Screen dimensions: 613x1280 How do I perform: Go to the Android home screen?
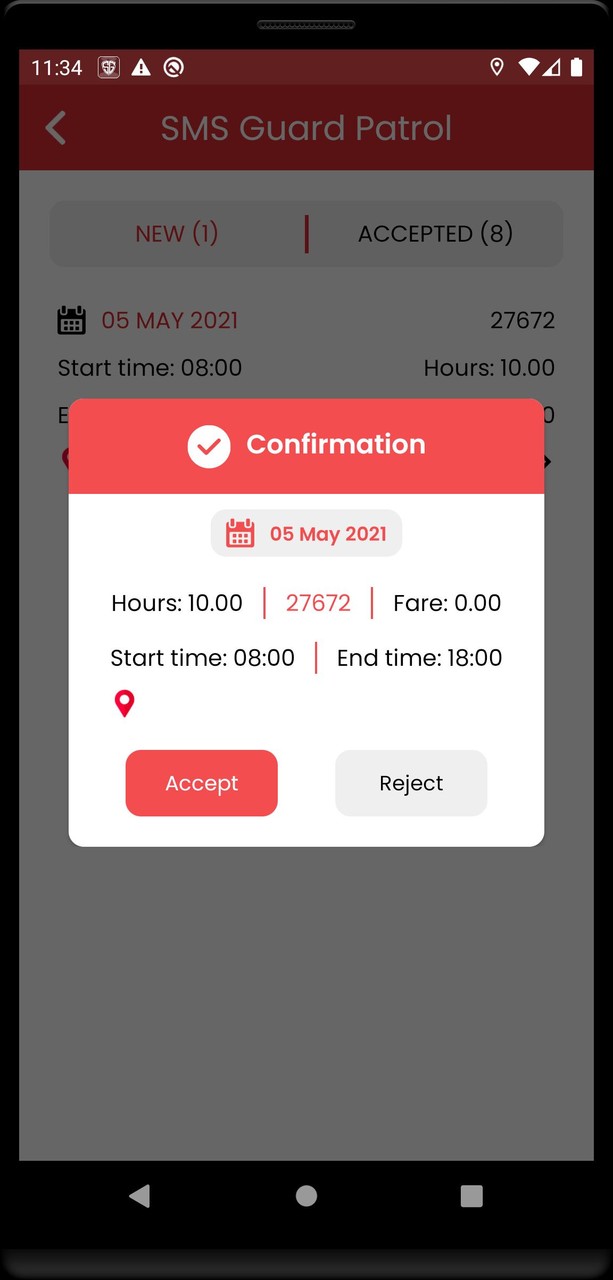click(306, 1195)
